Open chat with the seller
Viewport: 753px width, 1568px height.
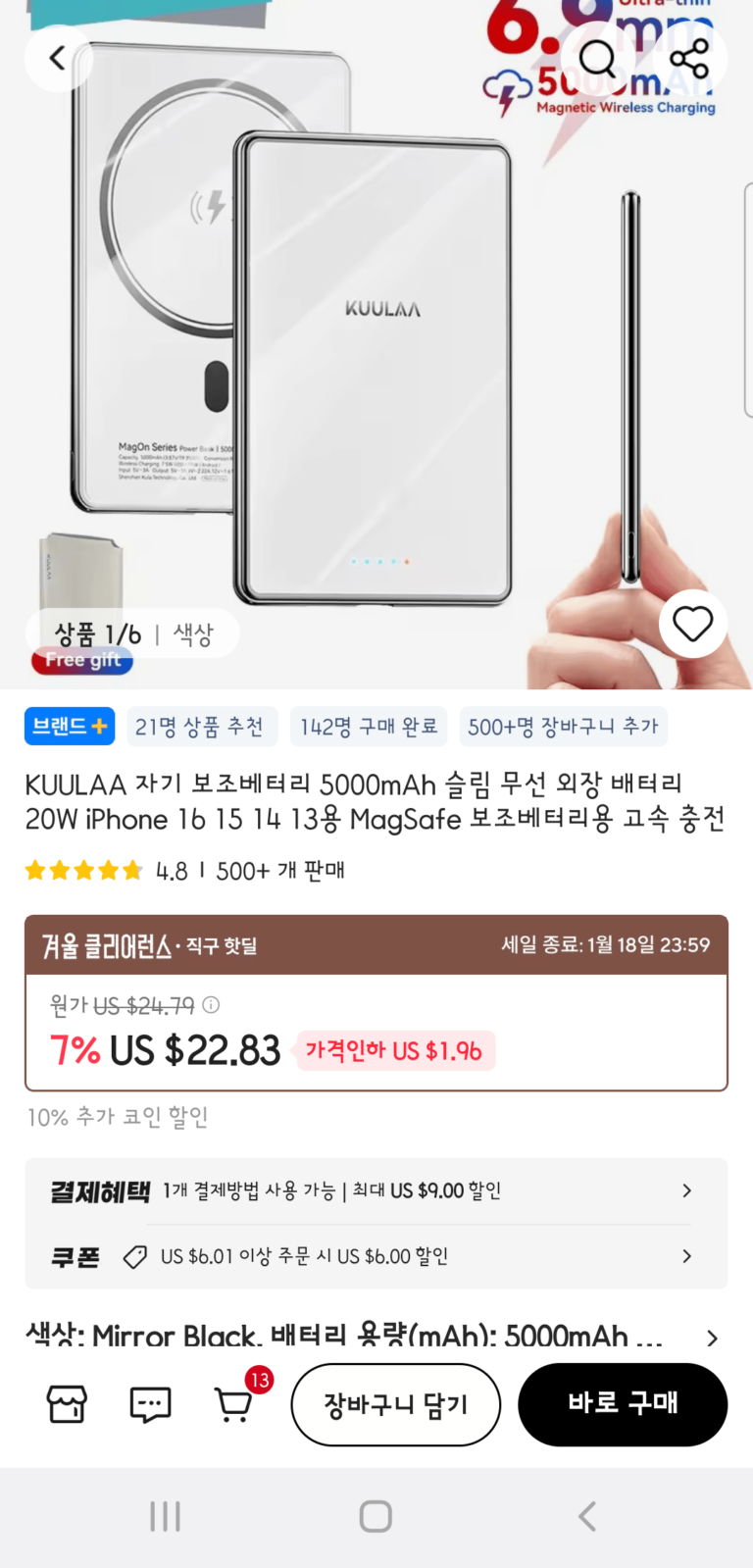(150, 1404)
